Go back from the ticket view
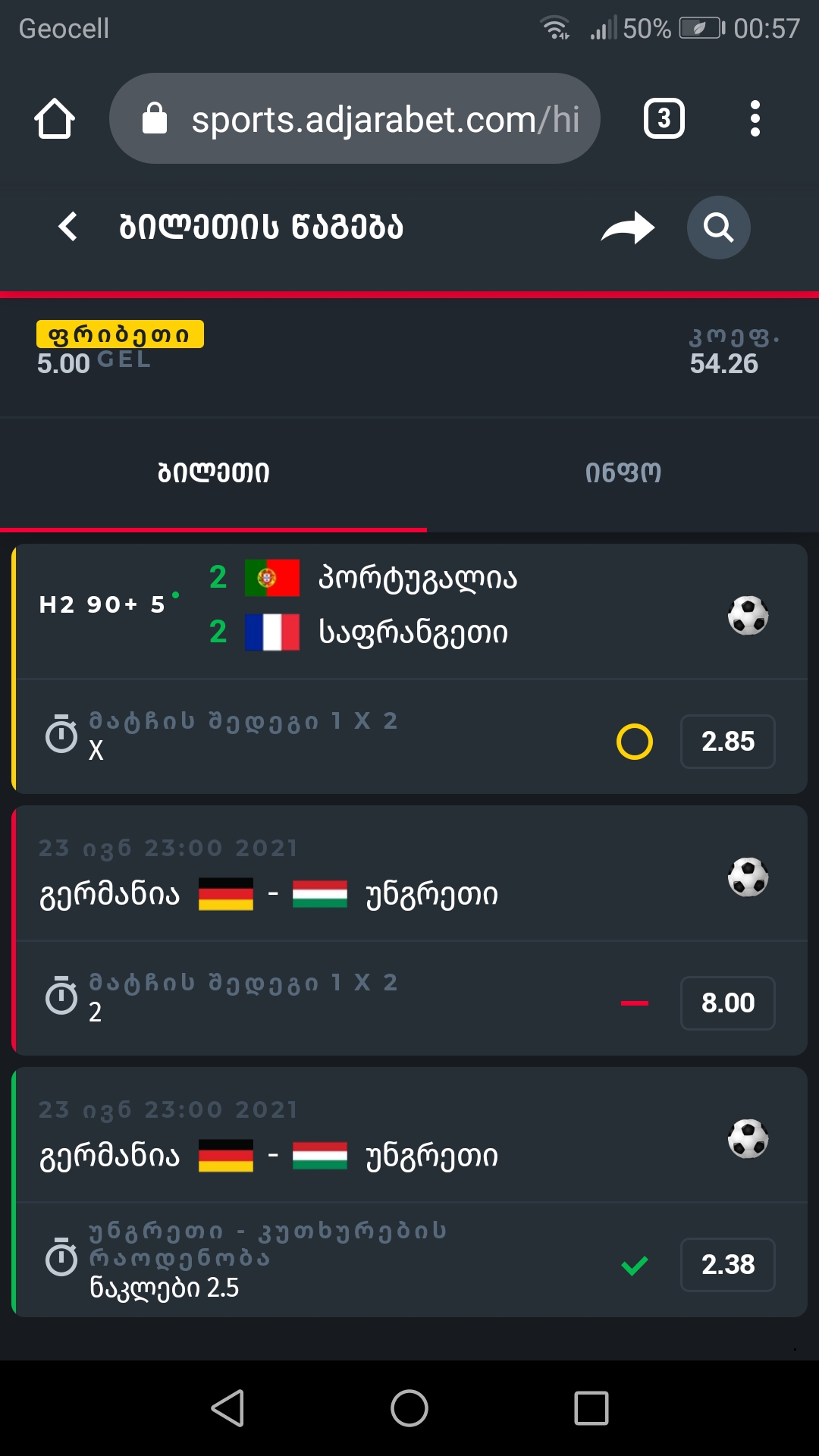Screen dimensions: 819x1456 (68, 227)
